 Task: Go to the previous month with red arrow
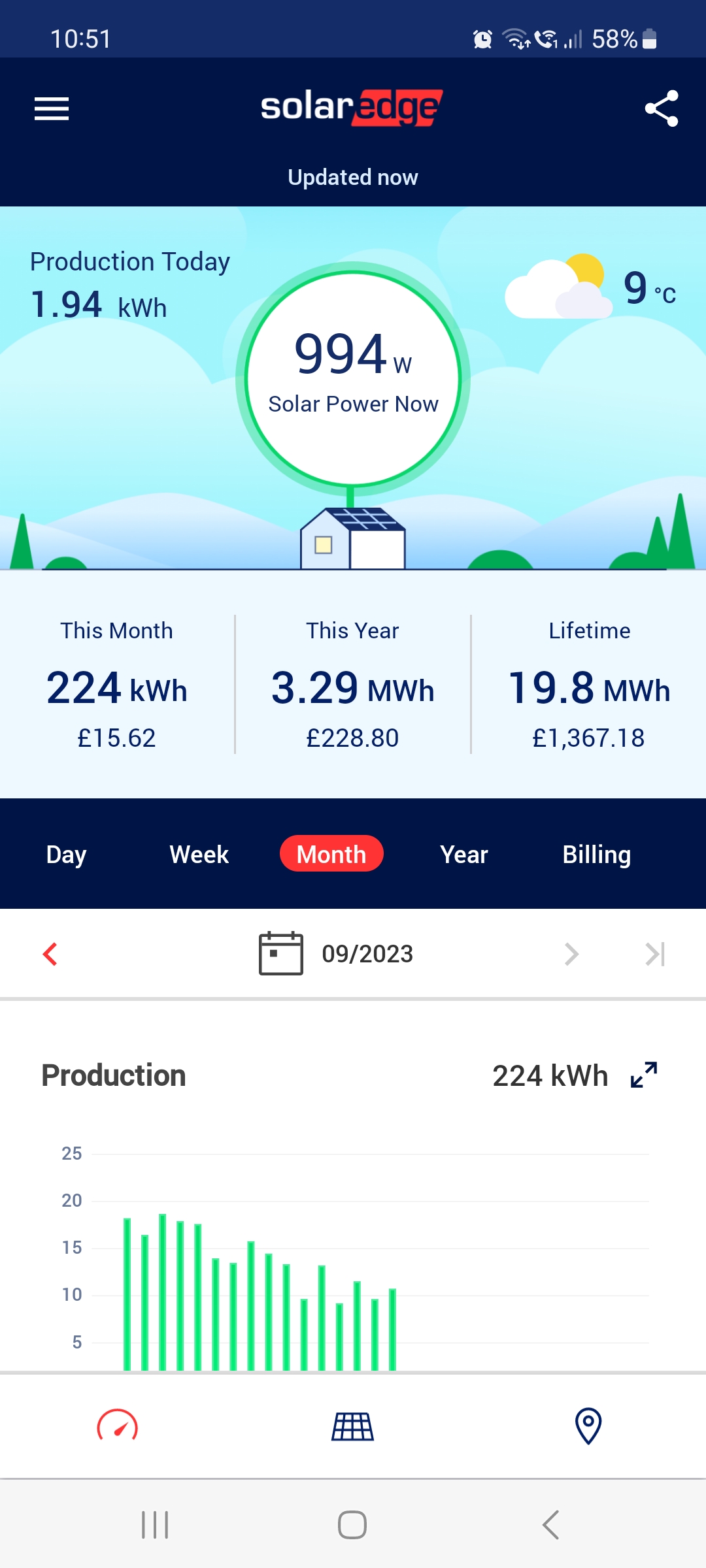tap(50, 954)
